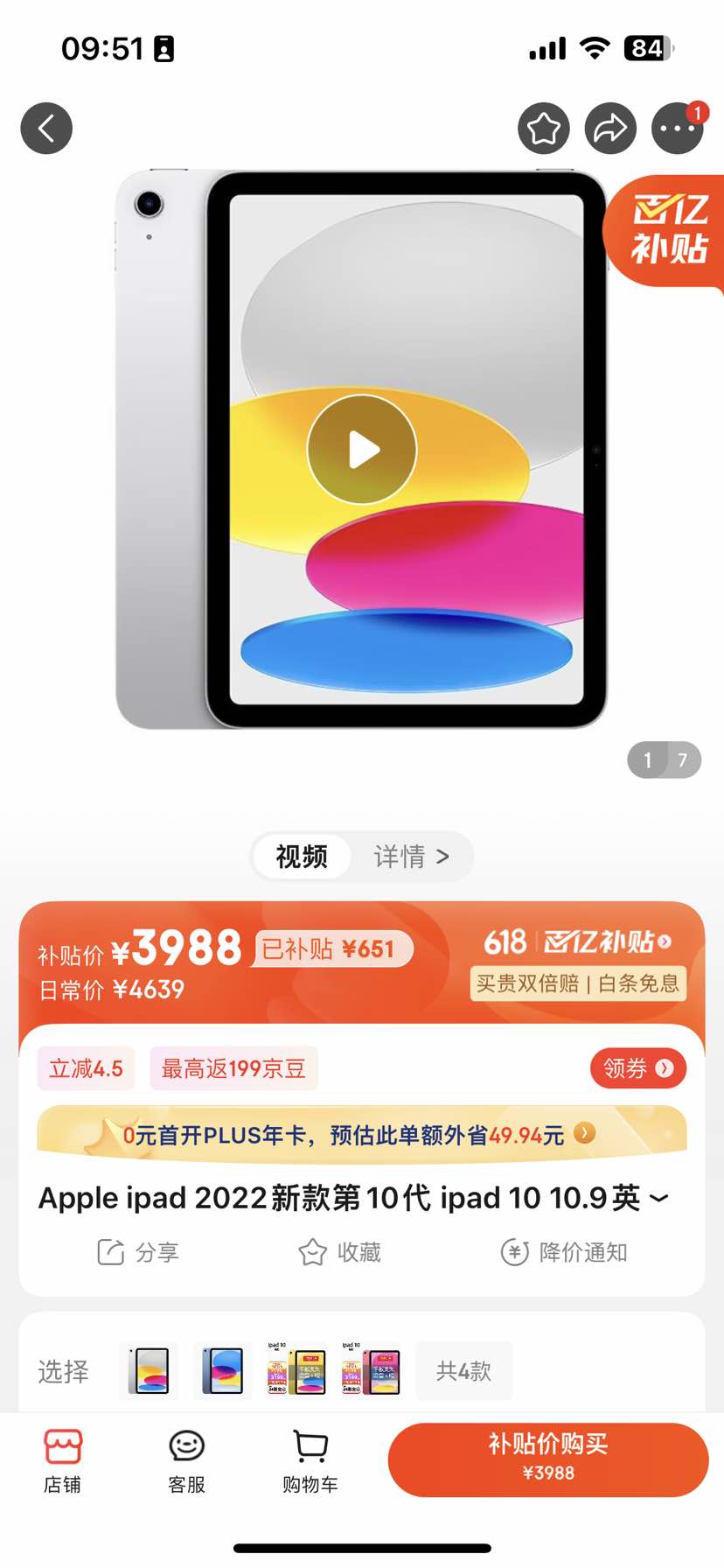Image resolution: width=724 pixels, height=1568 pixels.
Task: Select the 视频 tab
Action: pos(302,856)
